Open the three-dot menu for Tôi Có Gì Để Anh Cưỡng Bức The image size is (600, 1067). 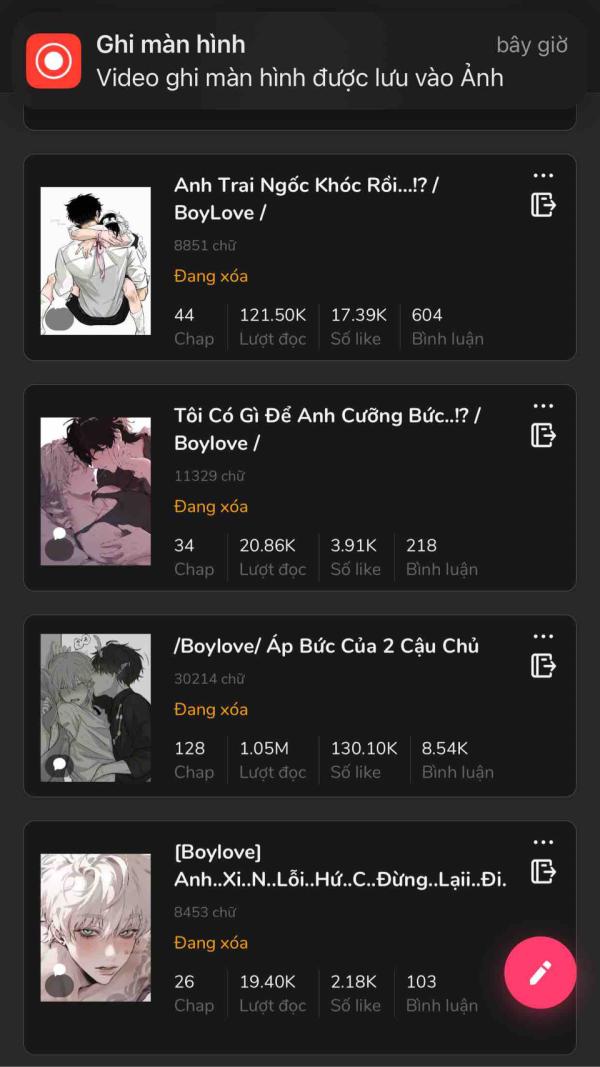coord(543,406)
